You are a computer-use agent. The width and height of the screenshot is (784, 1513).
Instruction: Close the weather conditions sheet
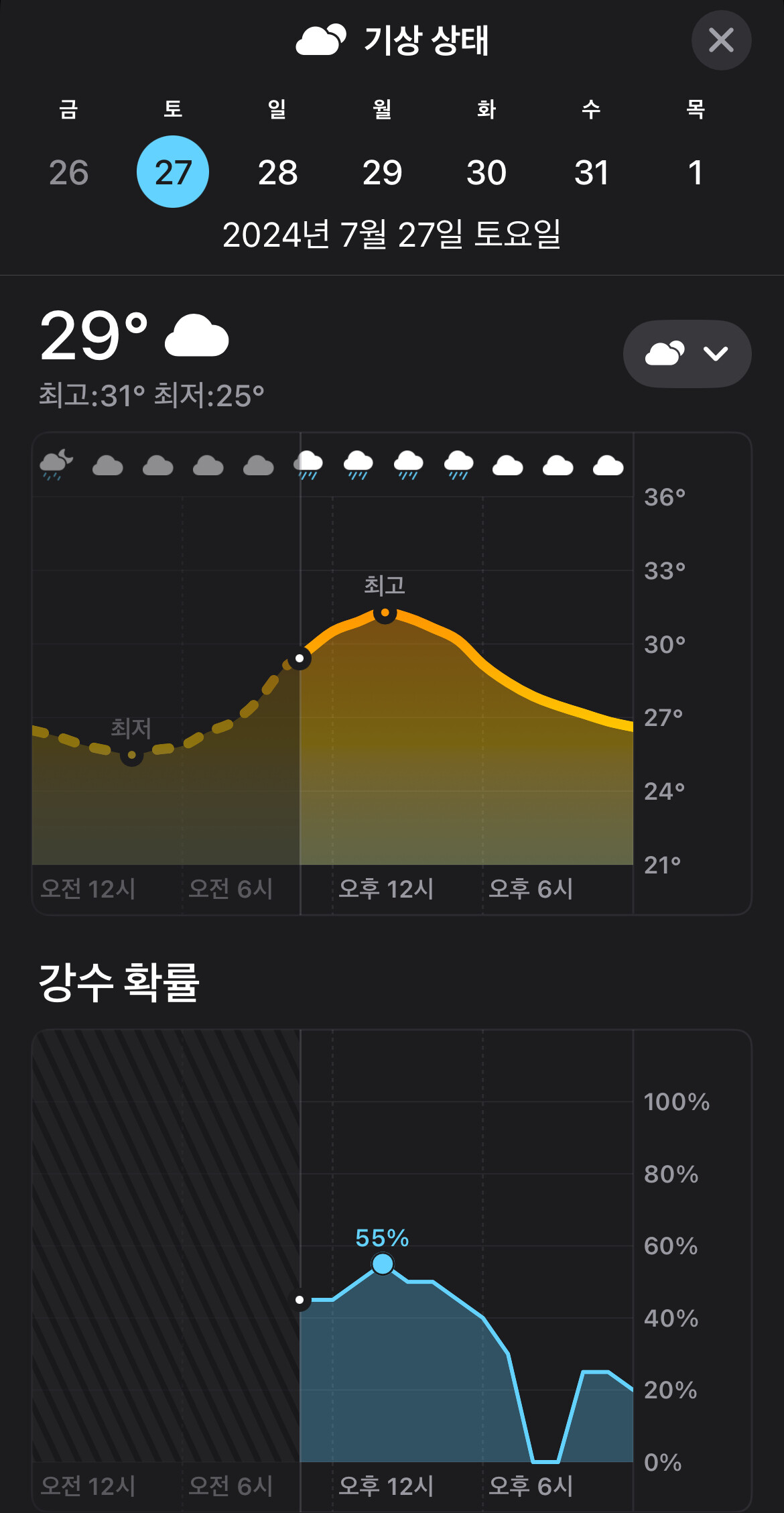click(x=721, y=40)
